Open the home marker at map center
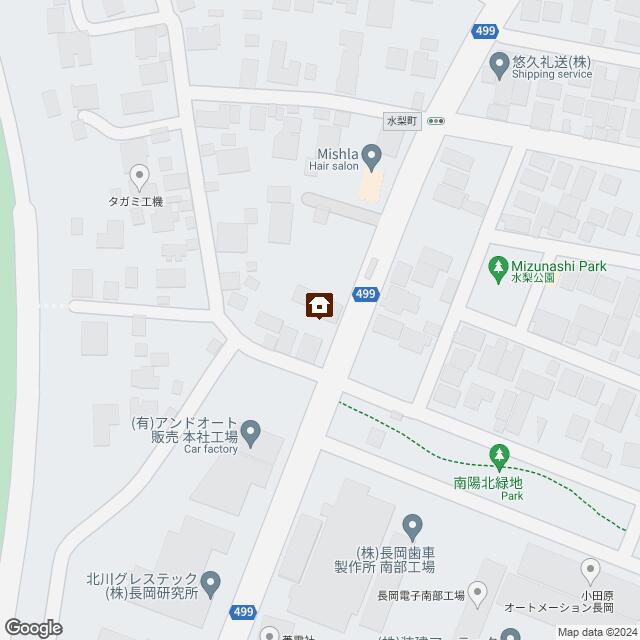Viewport: 640px width, 640px height. [320, 304]
